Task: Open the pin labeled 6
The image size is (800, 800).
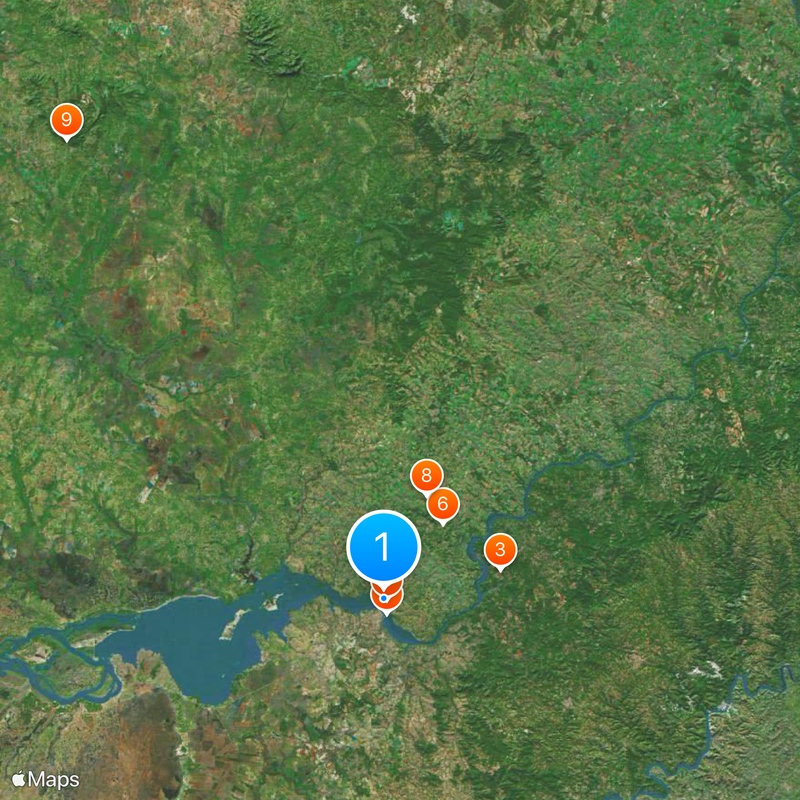Action: (x=443, y=504)
